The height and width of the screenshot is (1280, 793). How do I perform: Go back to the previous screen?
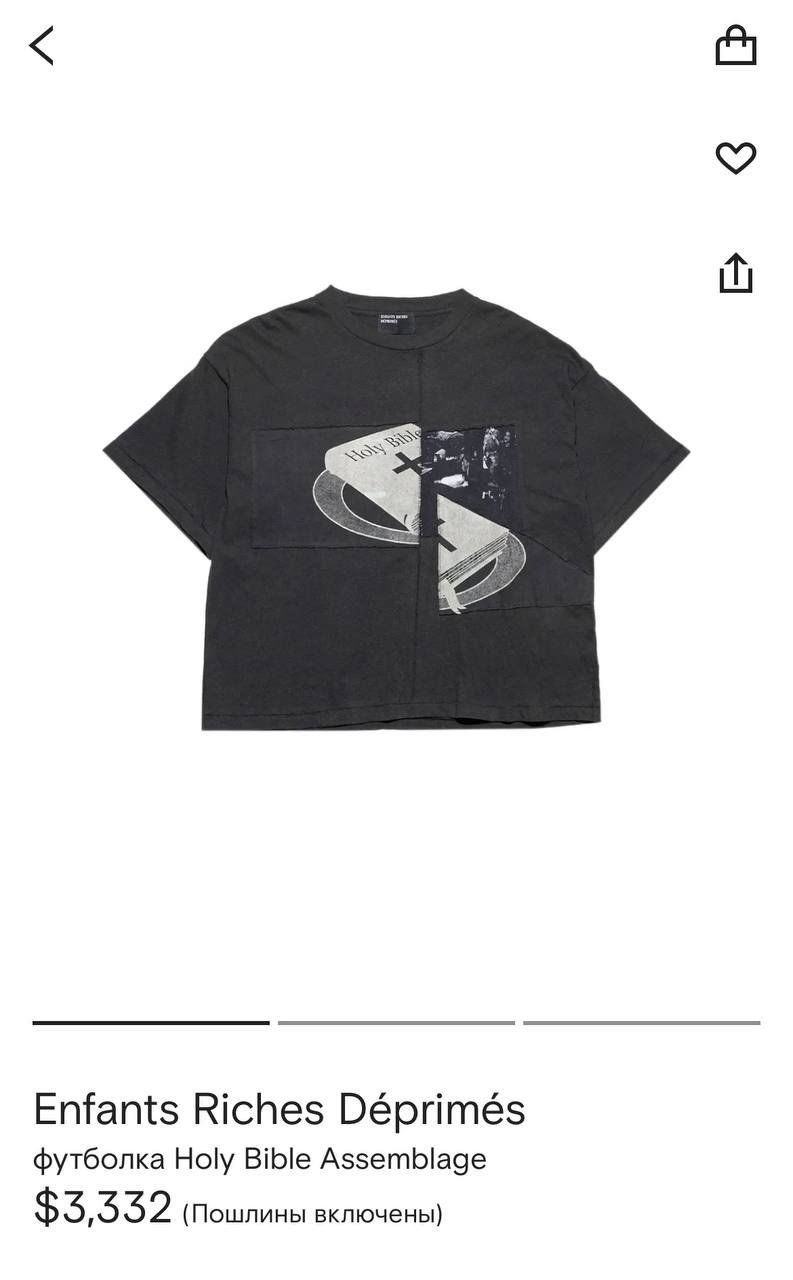42,46
